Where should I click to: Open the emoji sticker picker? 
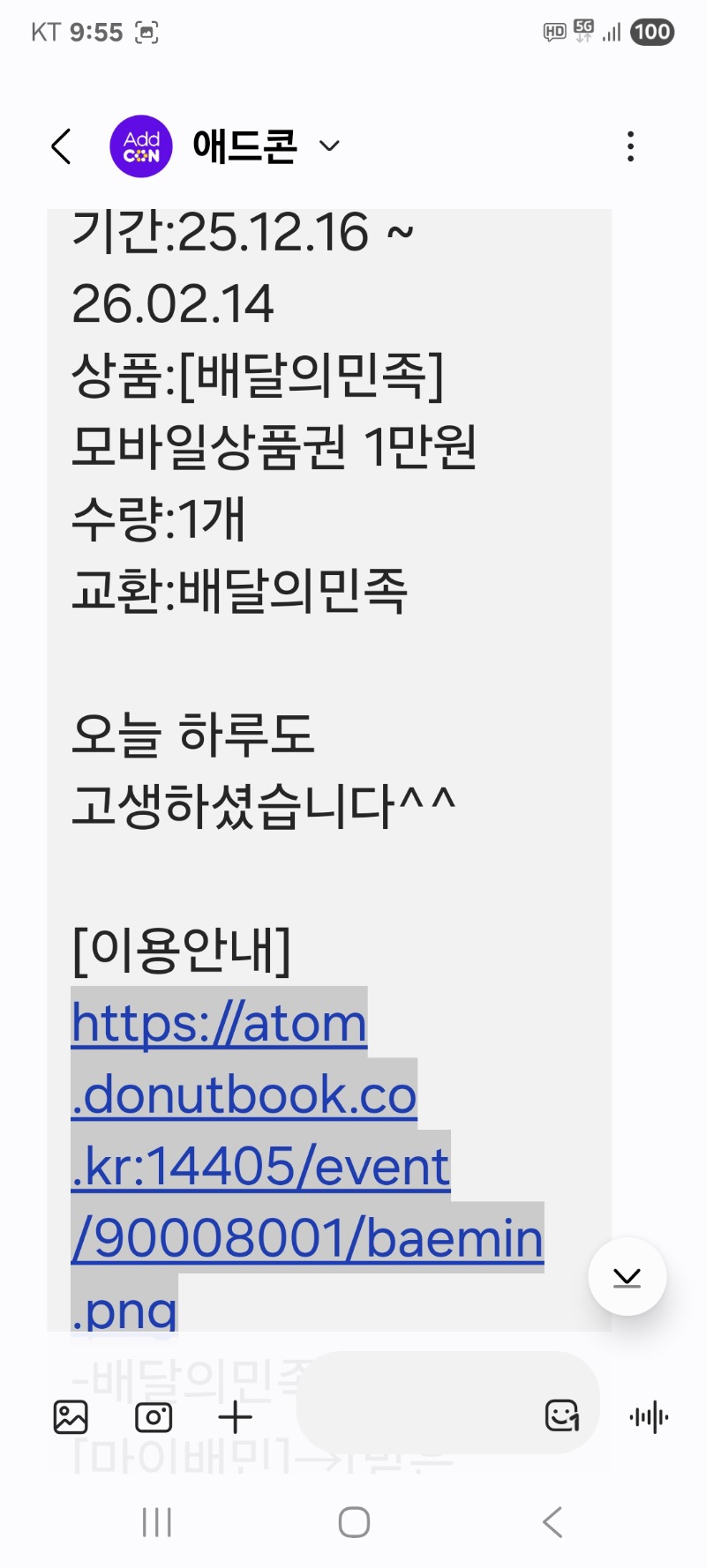coord(562,1415)
